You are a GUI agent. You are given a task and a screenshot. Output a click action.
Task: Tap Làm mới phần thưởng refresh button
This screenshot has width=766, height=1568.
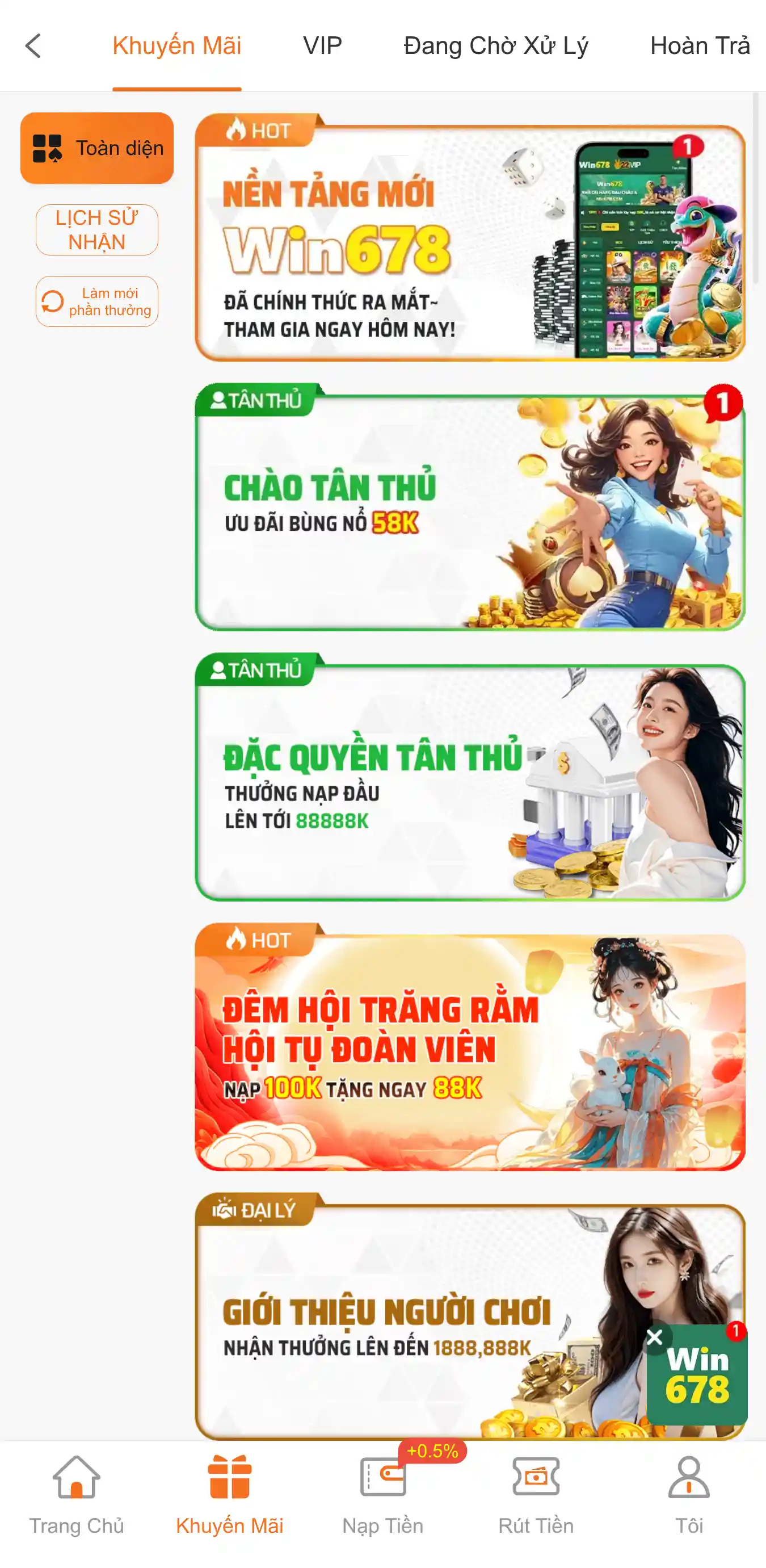click(96, 301)
